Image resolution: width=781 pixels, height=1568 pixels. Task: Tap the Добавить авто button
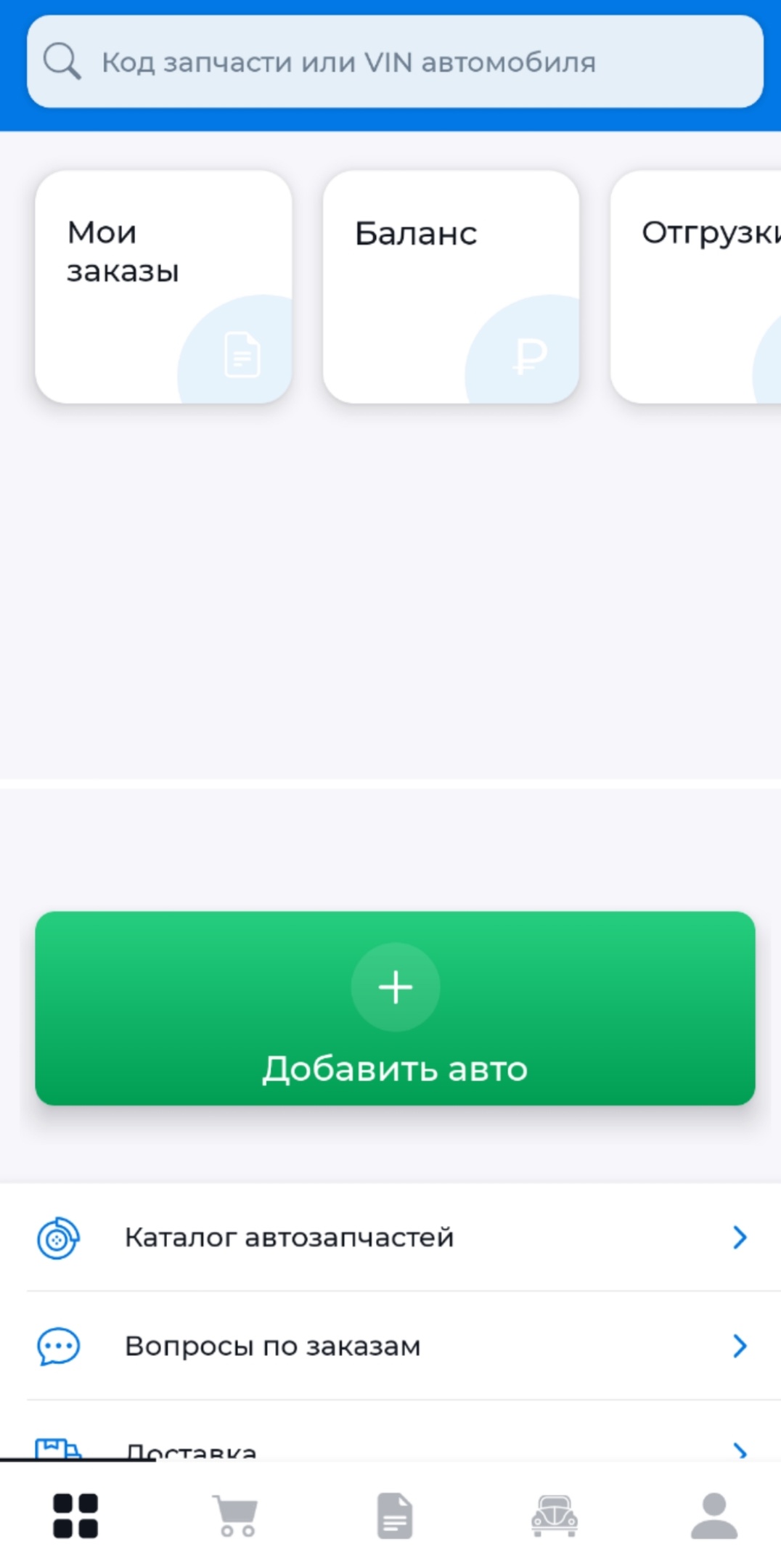395,1008
